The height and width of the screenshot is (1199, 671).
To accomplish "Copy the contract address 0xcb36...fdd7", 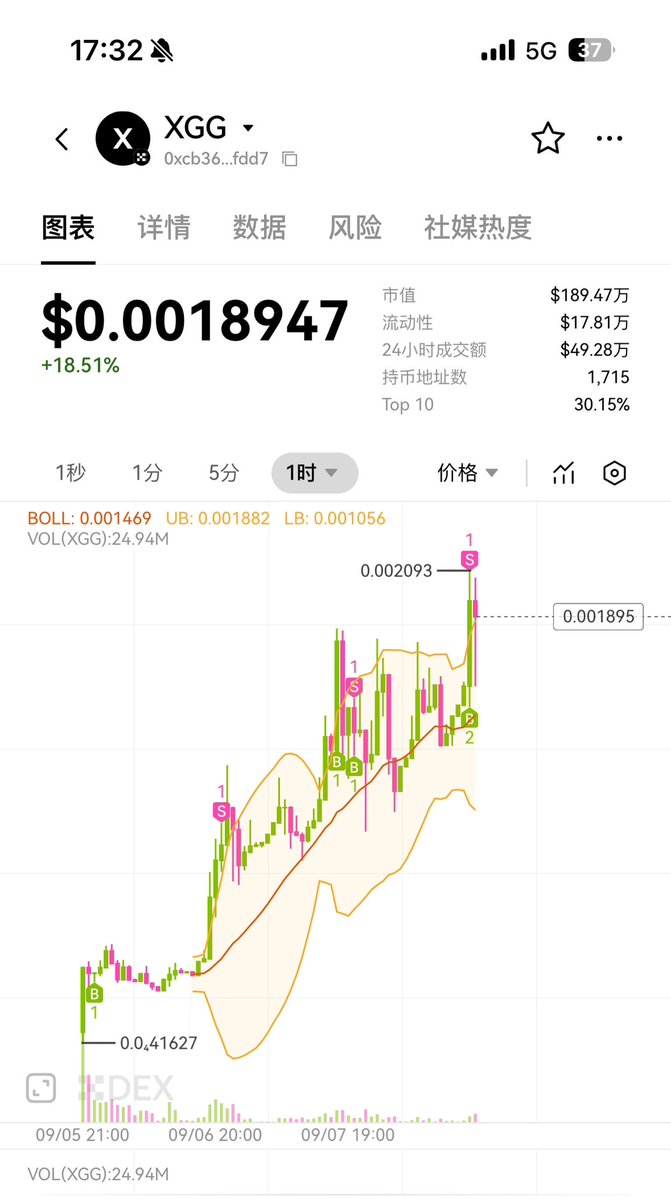I will [290, 159].
